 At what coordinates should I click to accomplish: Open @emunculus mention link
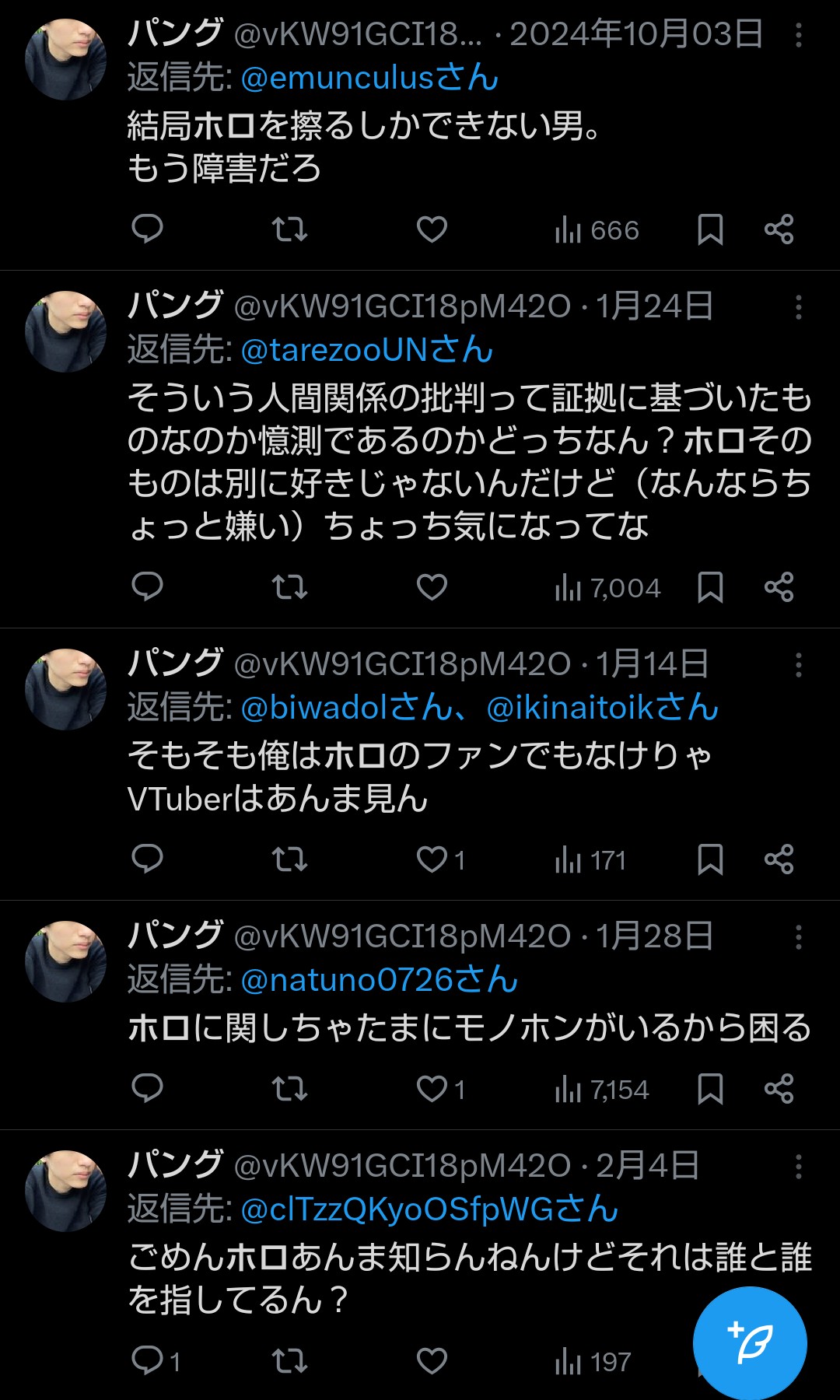tap(369, 79)
